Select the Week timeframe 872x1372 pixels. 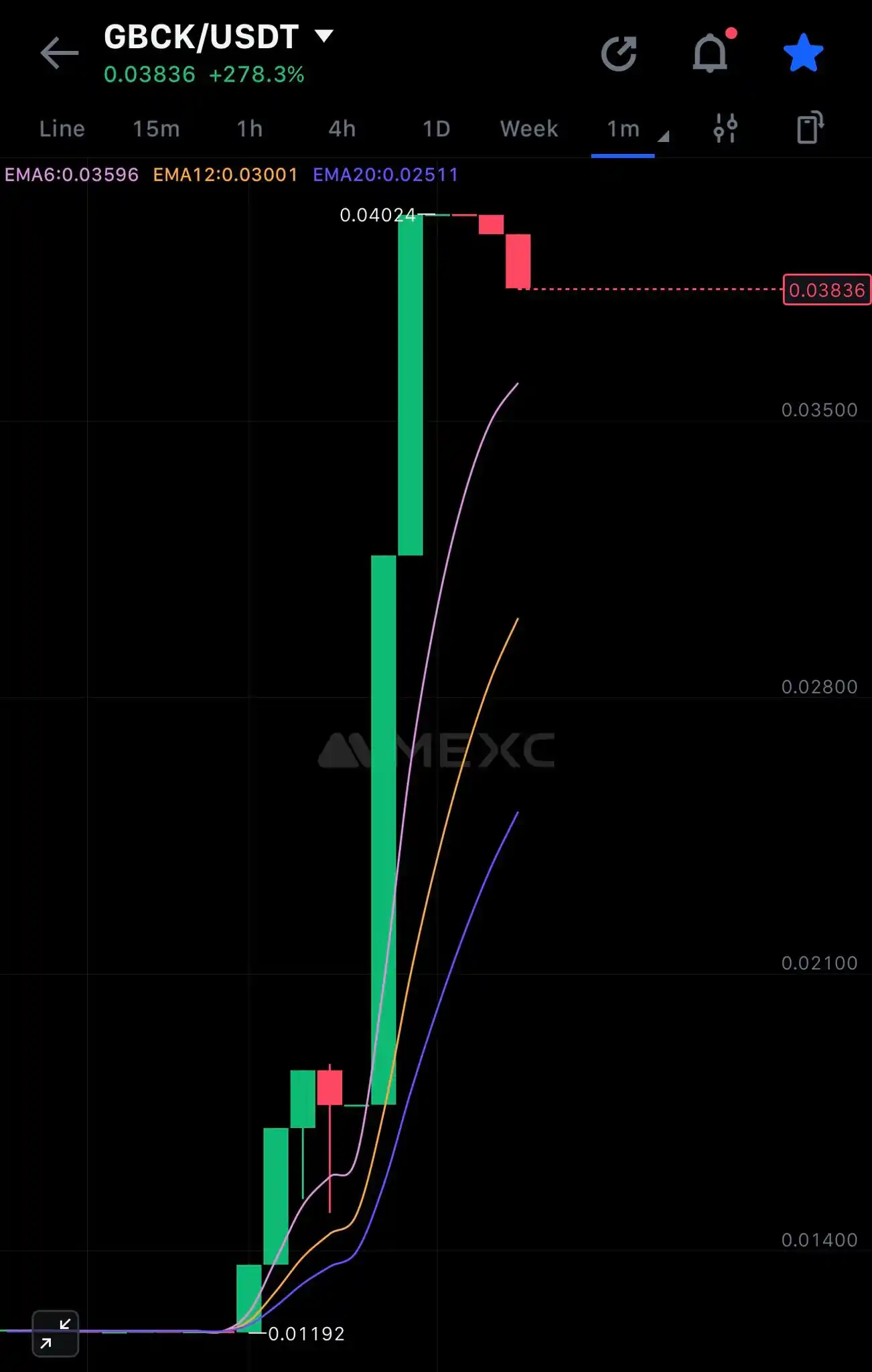[528, 129]
